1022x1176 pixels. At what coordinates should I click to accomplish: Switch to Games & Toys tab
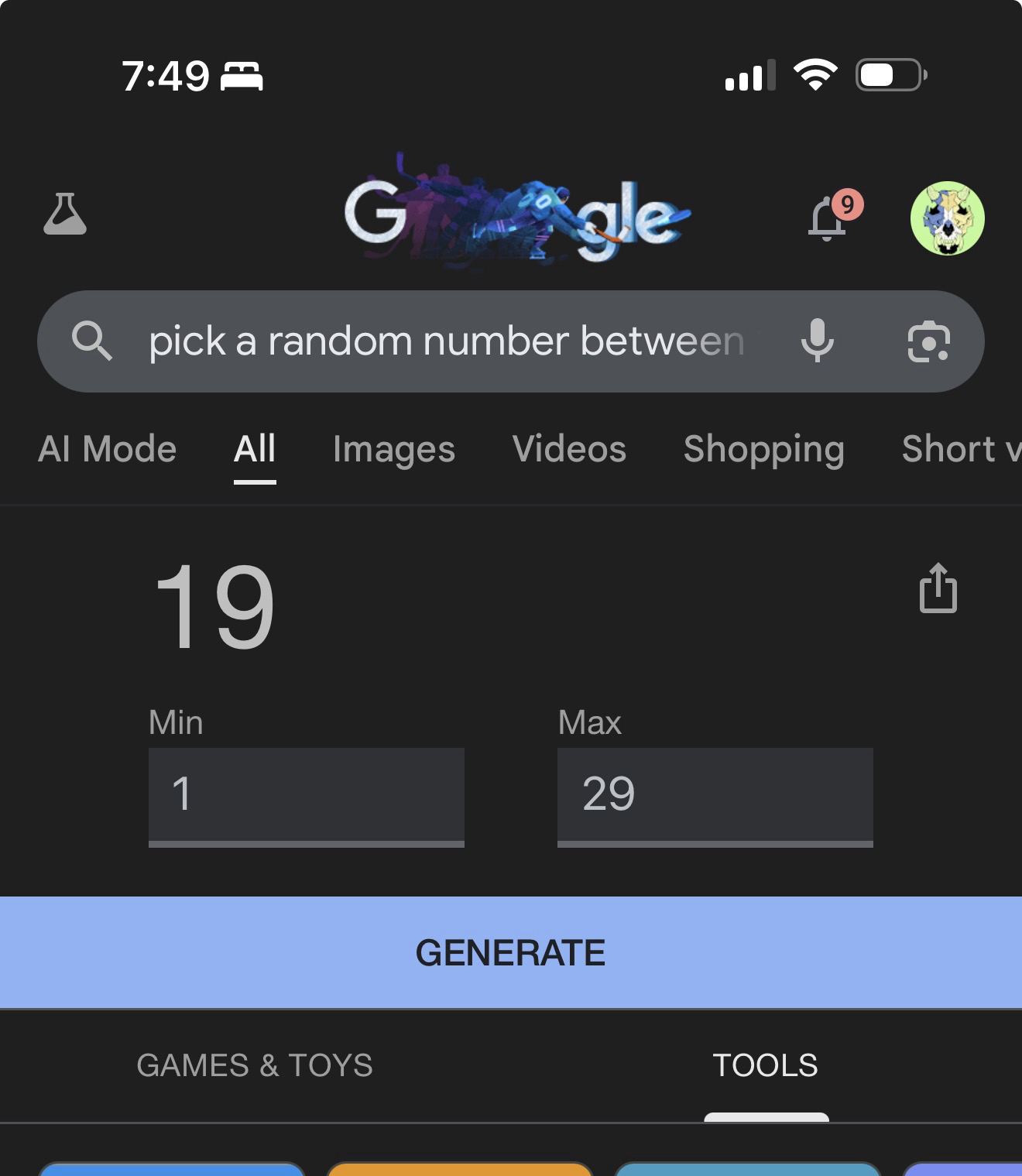pos(255,1065)
